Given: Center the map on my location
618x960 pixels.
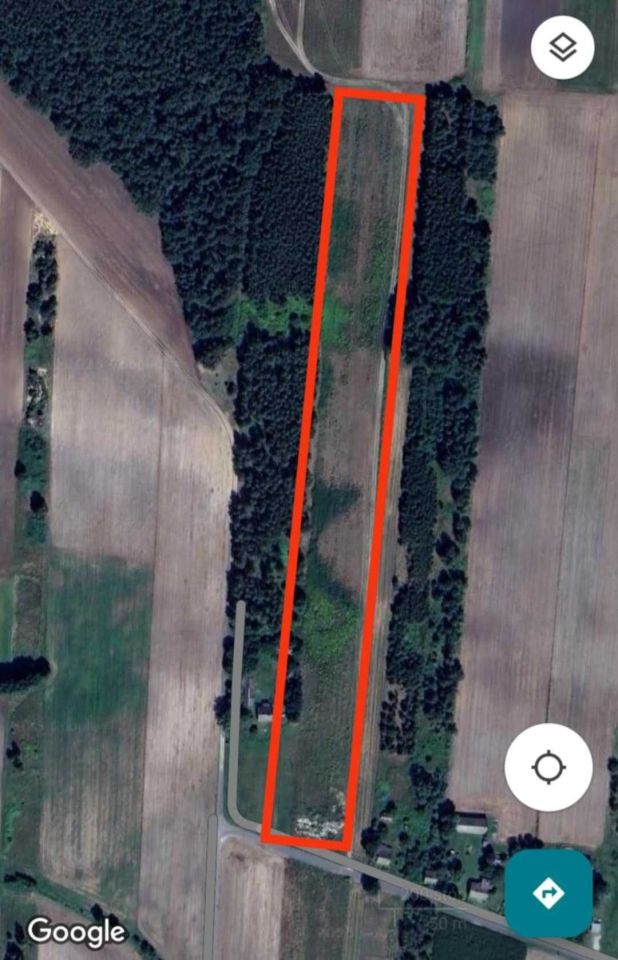Looking at the screenshot, I should point(548,767).
